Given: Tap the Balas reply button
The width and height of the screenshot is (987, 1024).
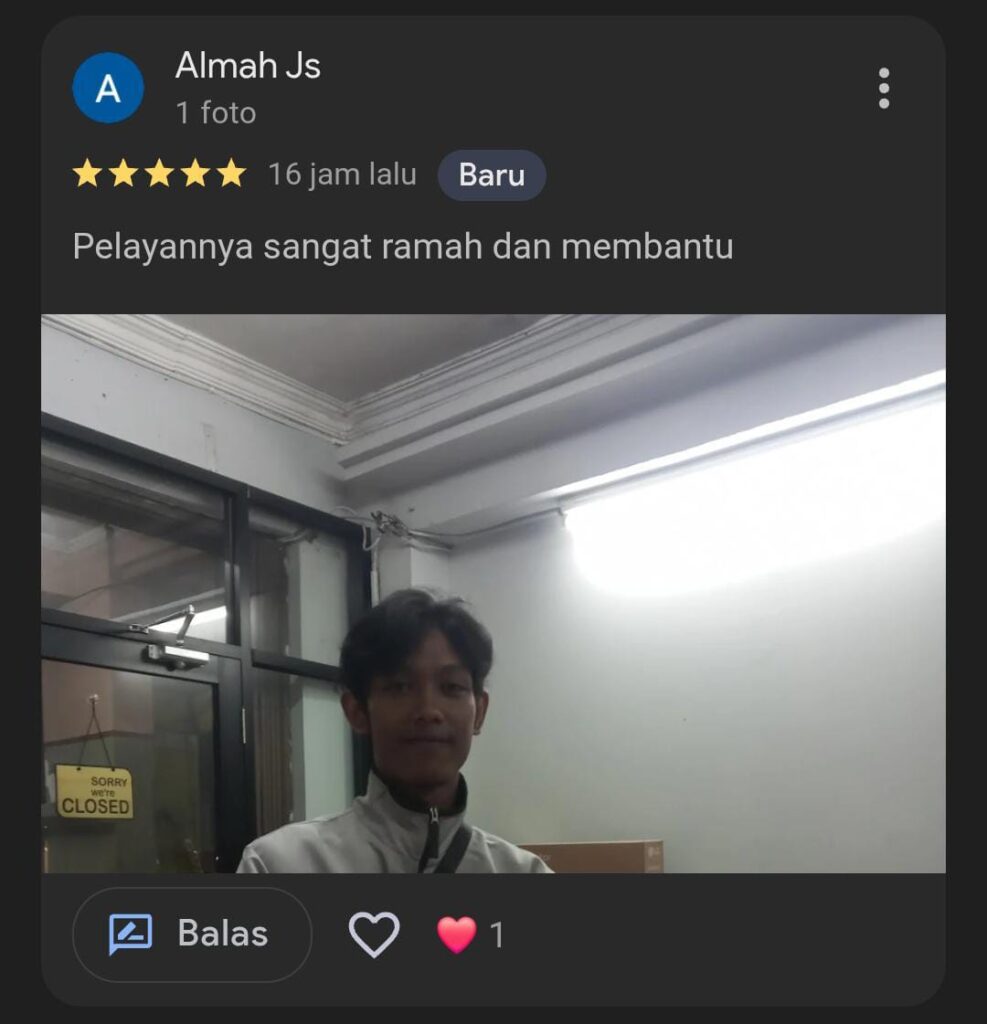Looking at the screenshot, I should tap(192, 935).
